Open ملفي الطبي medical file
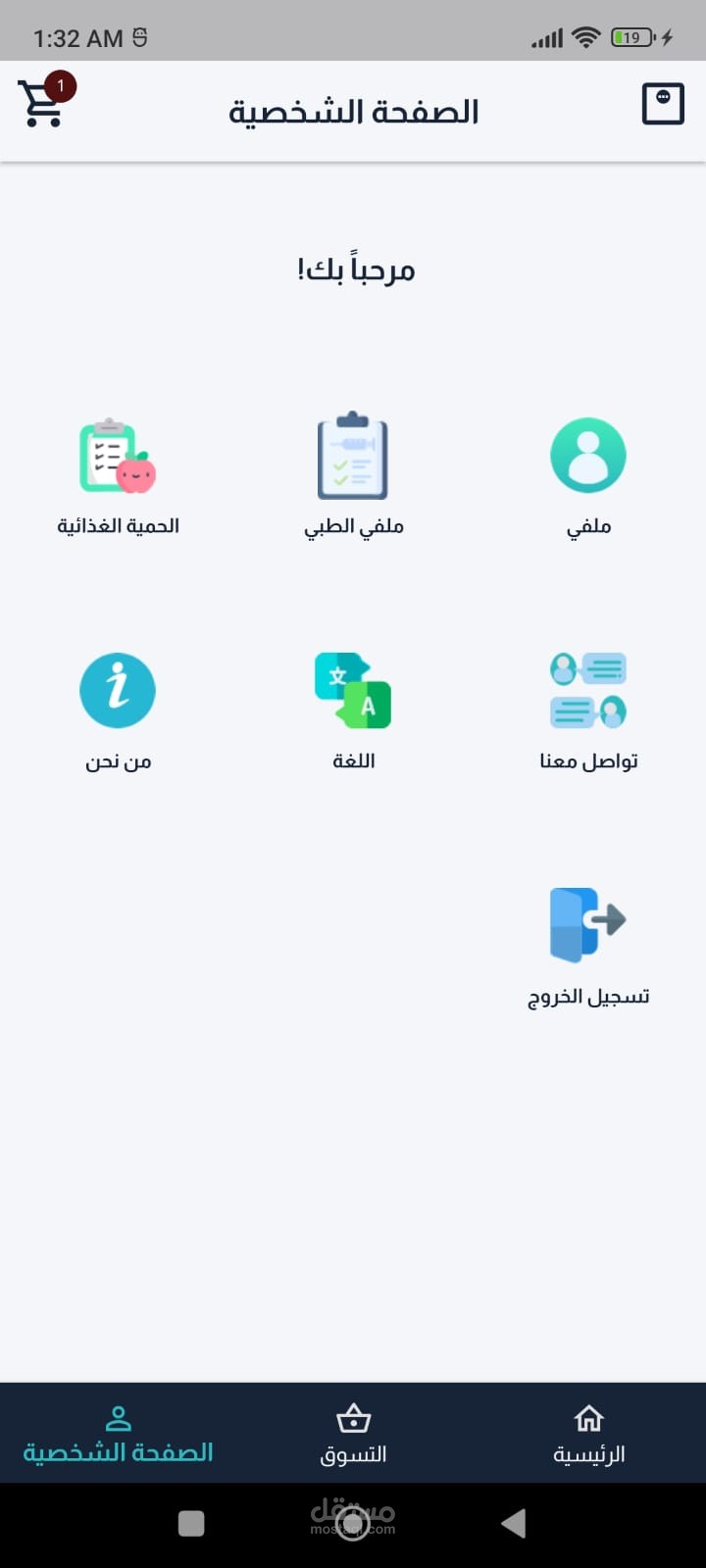The image size is (706, 1568). pos(353,477)
